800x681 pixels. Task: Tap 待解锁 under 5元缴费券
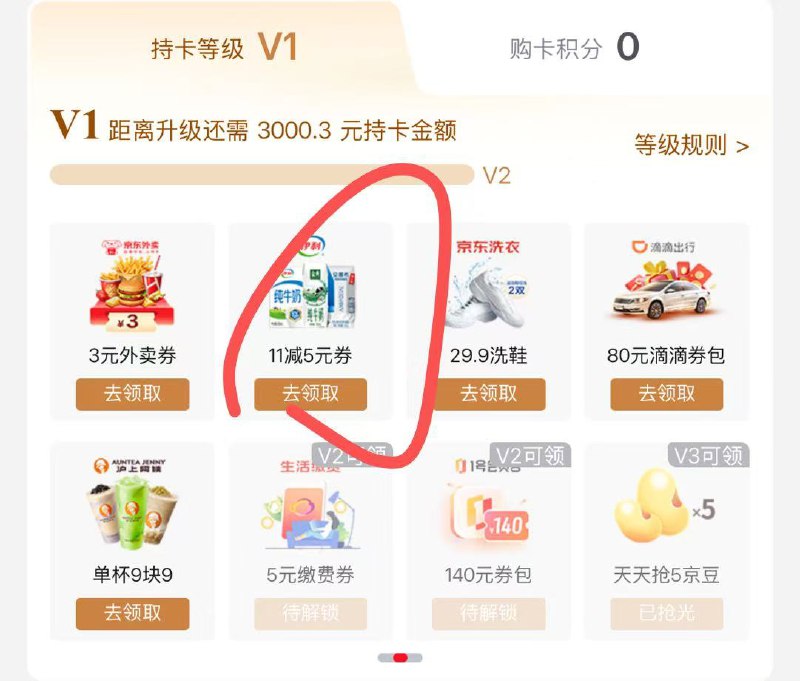(310, 613)
